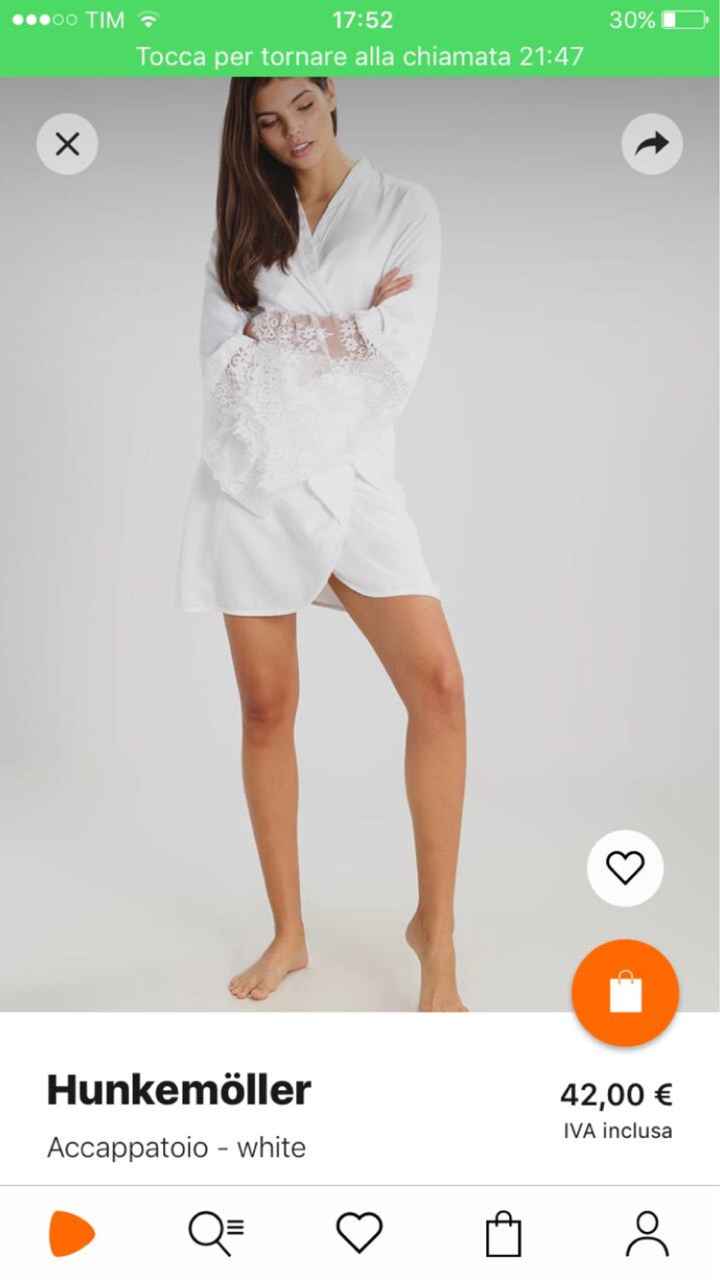
Task: Go to the Zalando home tab
Action: pyautogui.click(x=72, y=1233)
